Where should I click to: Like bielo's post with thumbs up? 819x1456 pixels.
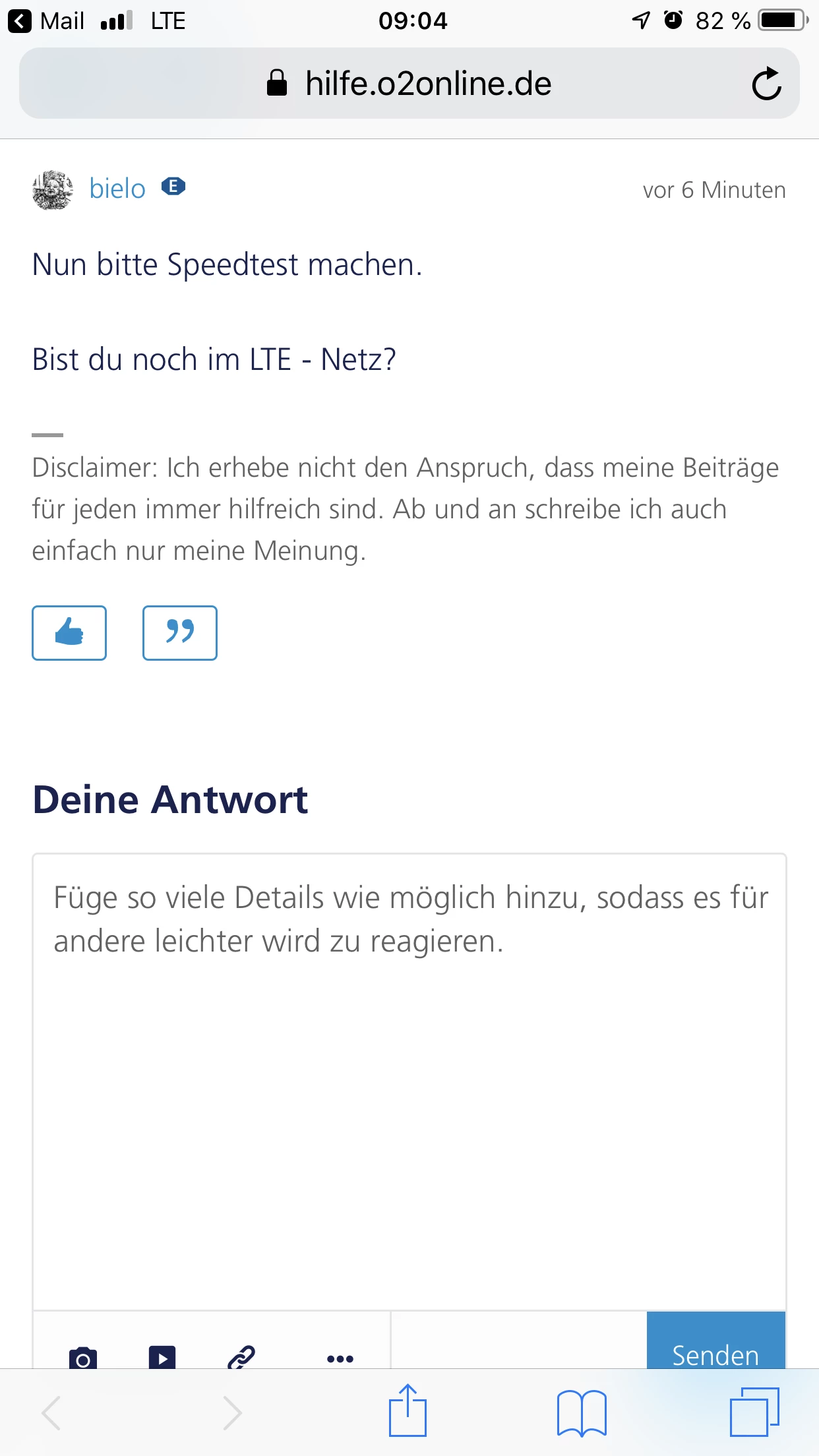point(69,633)
